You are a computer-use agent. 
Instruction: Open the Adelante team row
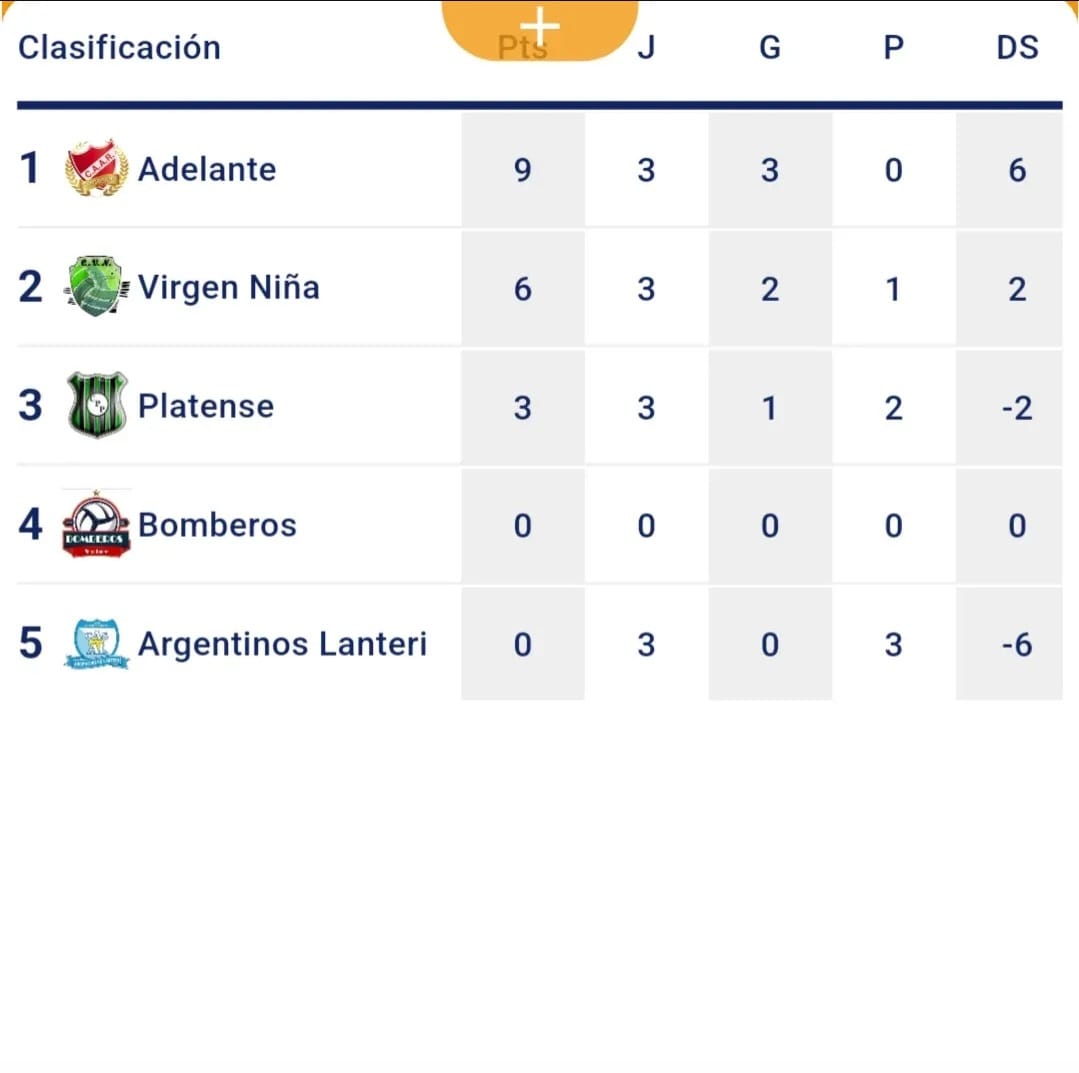coord(207,169)
